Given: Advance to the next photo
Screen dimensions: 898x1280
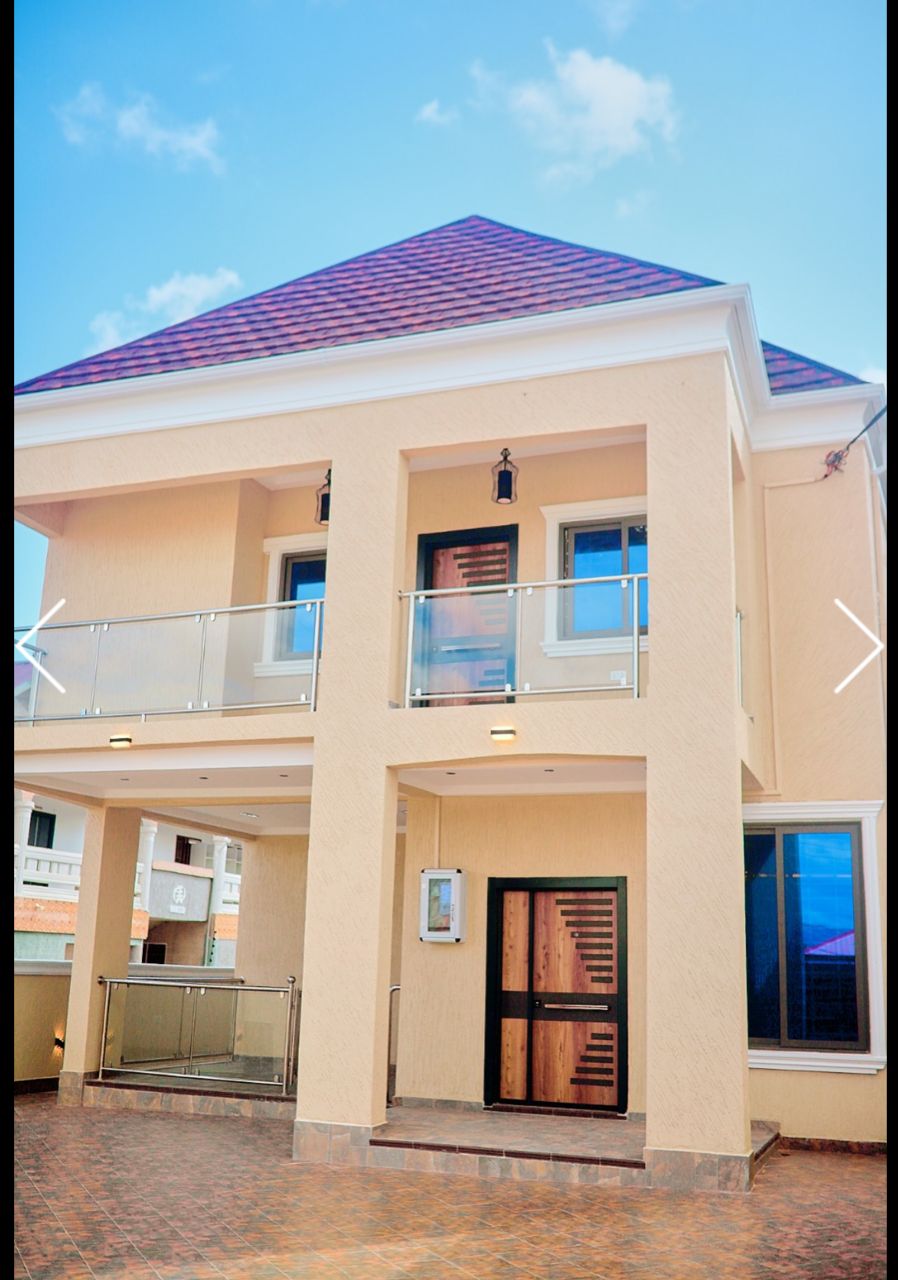Looking at the screenshot, I should point(857,646).
